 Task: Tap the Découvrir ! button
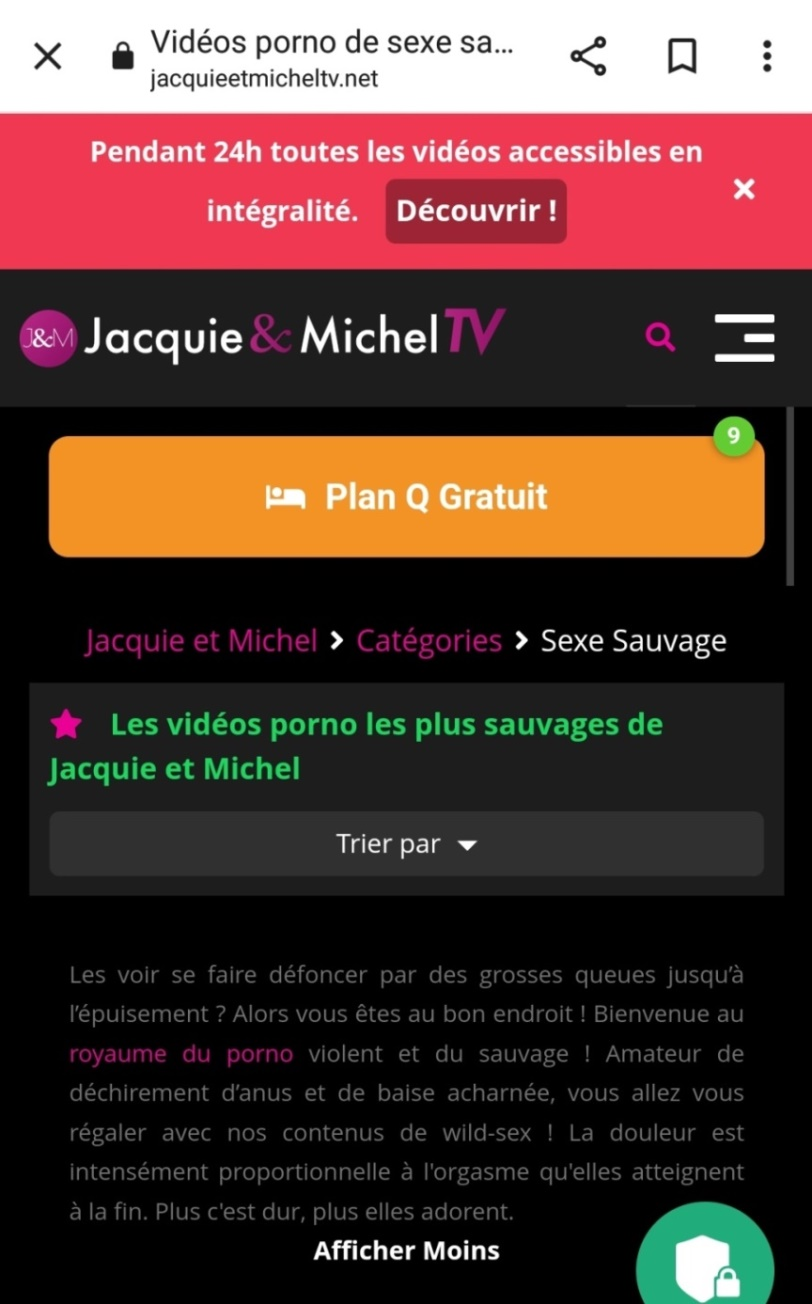(476, 211)
